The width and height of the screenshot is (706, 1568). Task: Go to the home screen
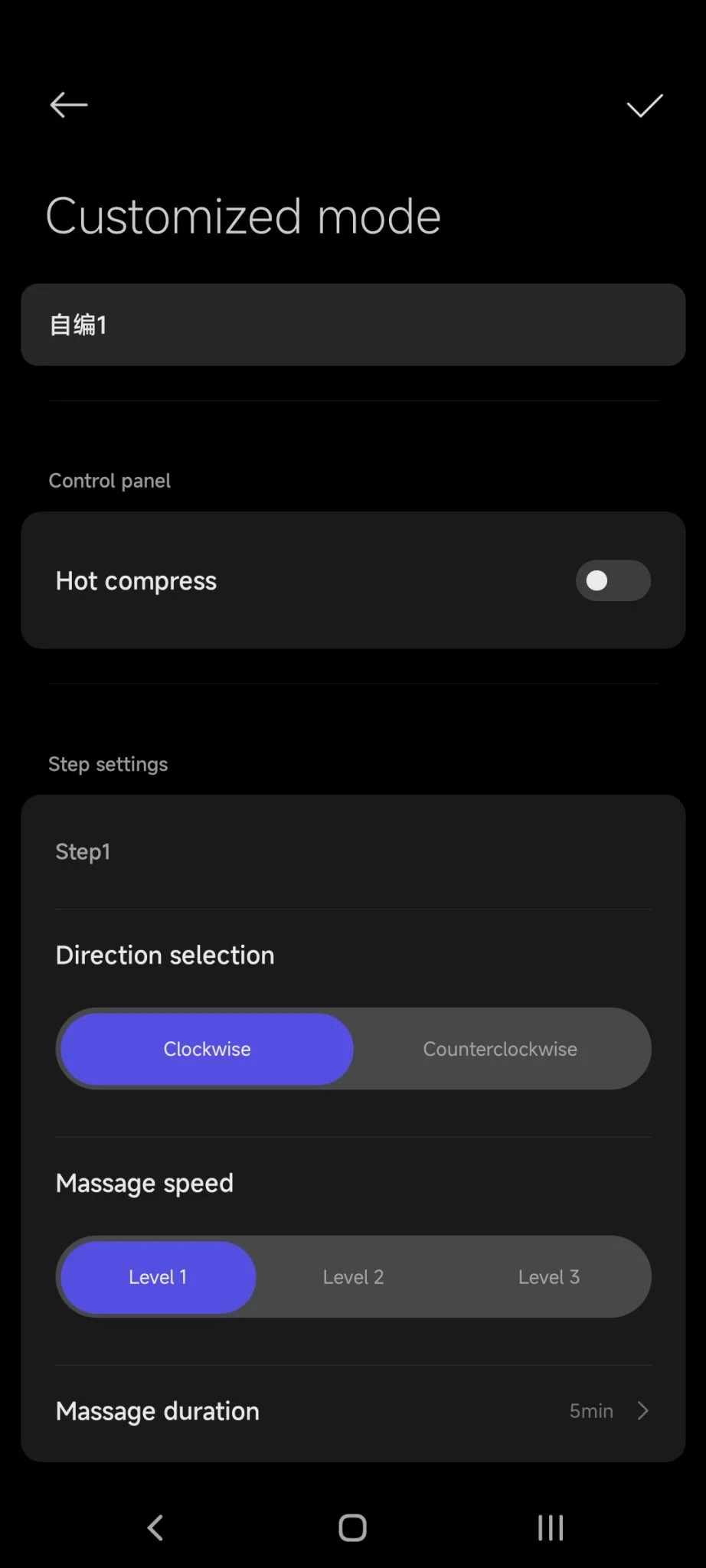[352, 1528]
